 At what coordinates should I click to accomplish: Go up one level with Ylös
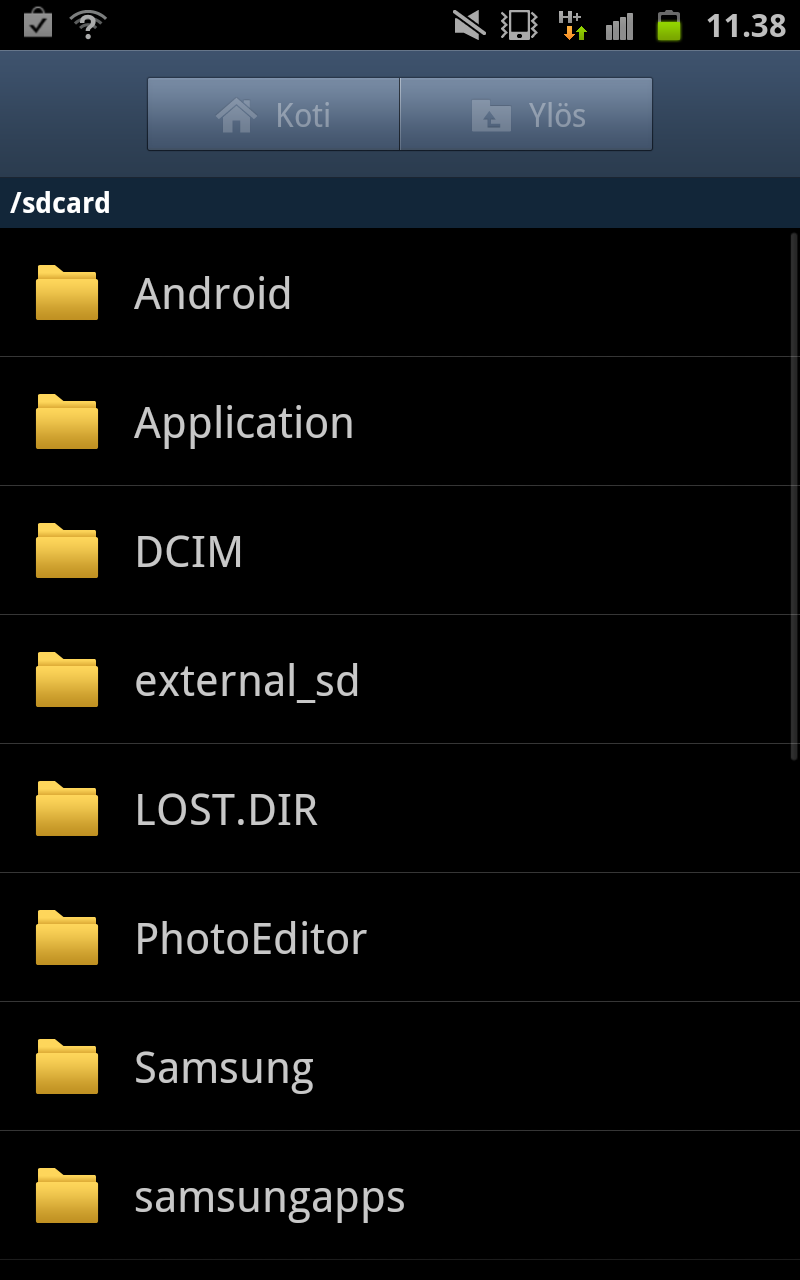(x=526, y=114)
